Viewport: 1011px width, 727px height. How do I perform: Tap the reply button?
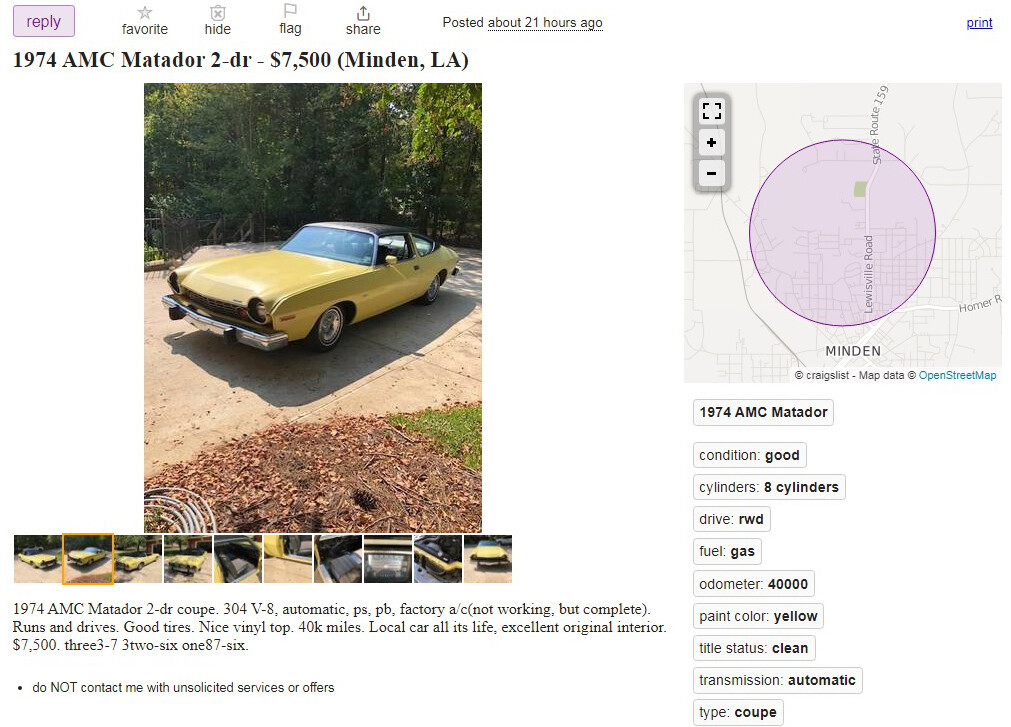coord(44,21)
